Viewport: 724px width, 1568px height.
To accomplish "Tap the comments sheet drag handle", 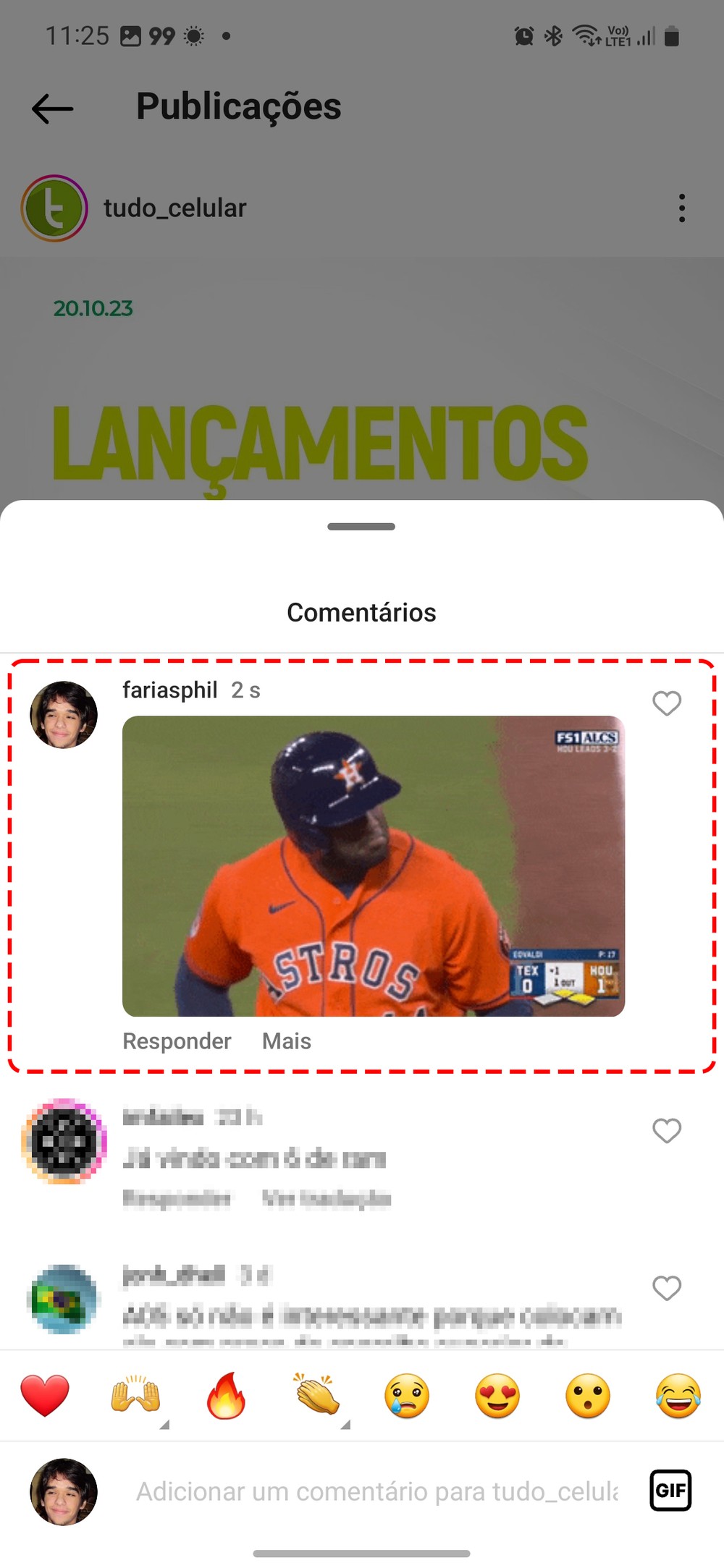I will (x=361, y=527).
